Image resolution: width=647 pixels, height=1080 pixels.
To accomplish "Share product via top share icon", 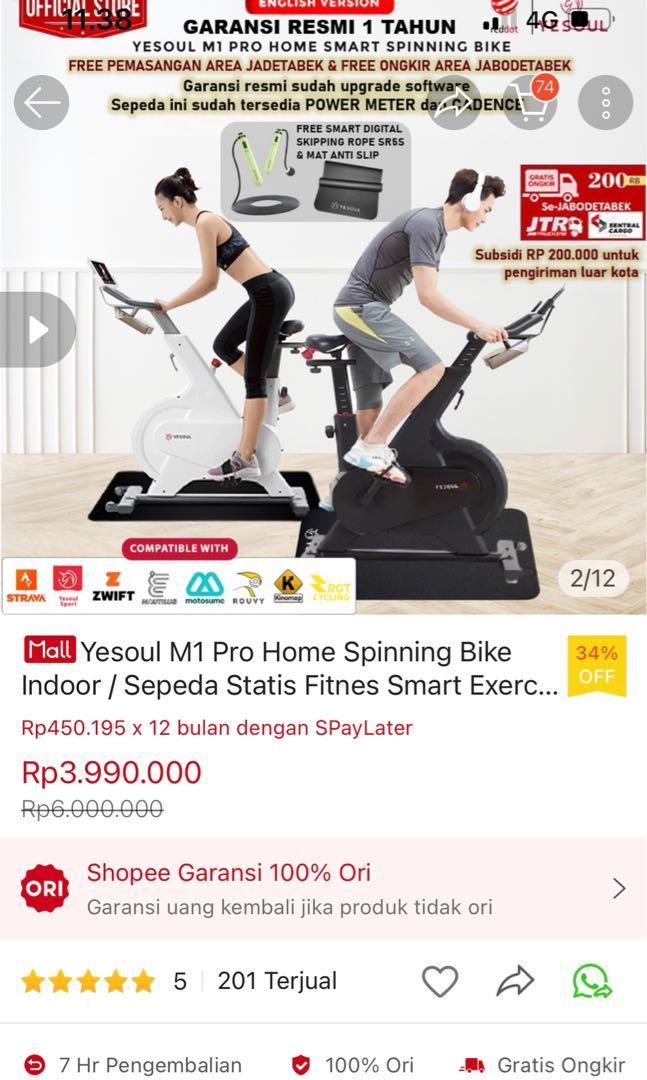I will click(x=455, y=103).
